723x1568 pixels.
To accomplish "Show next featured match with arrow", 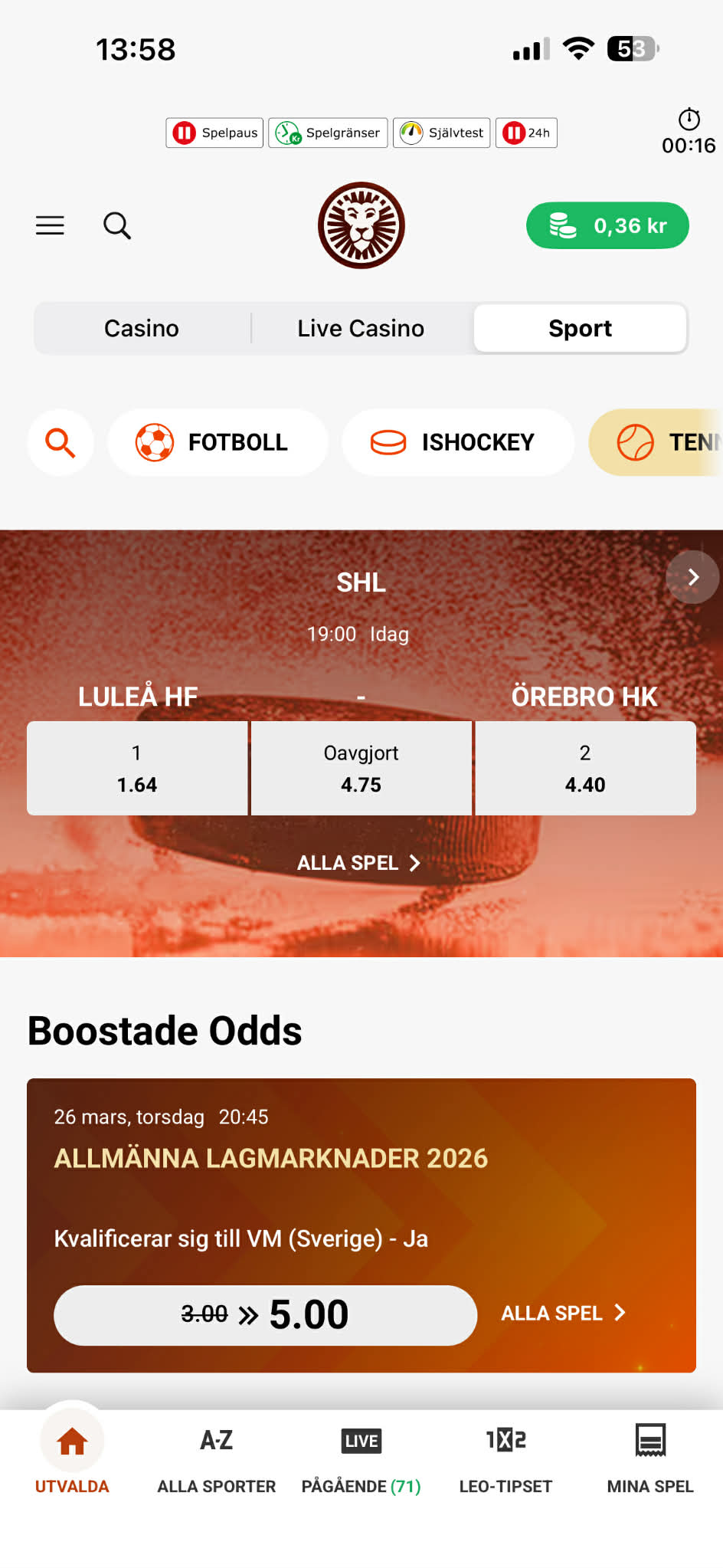I will click(692, 577).
